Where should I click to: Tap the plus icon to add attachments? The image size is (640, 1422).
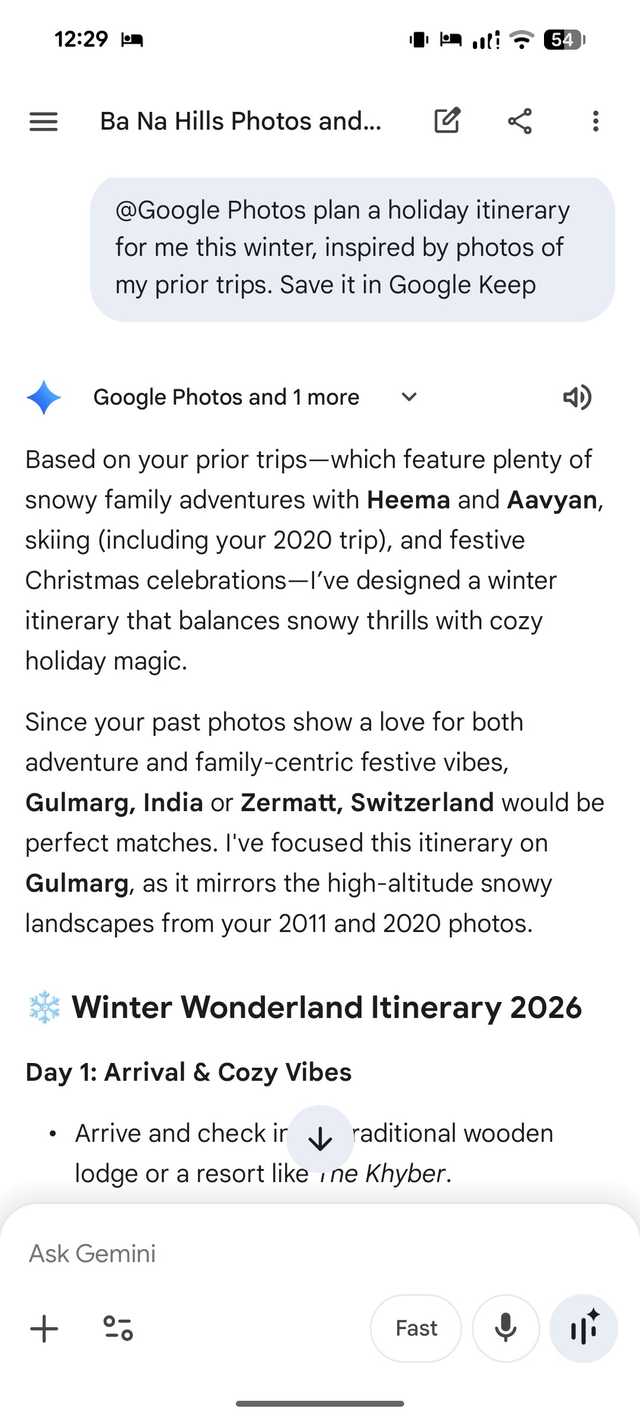44,1329
